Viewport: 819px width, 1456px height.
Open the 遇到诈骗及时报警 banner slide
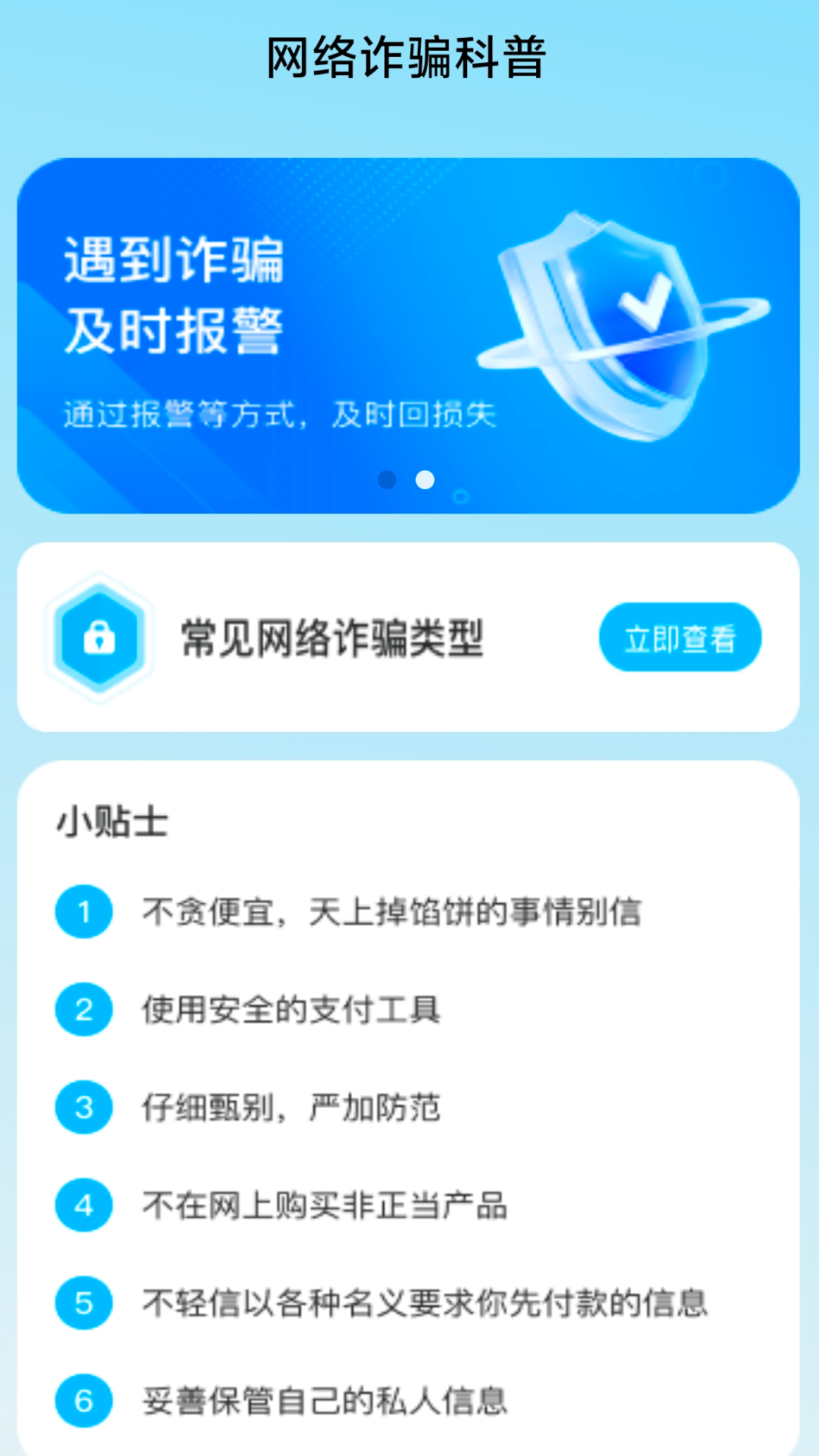409,334
